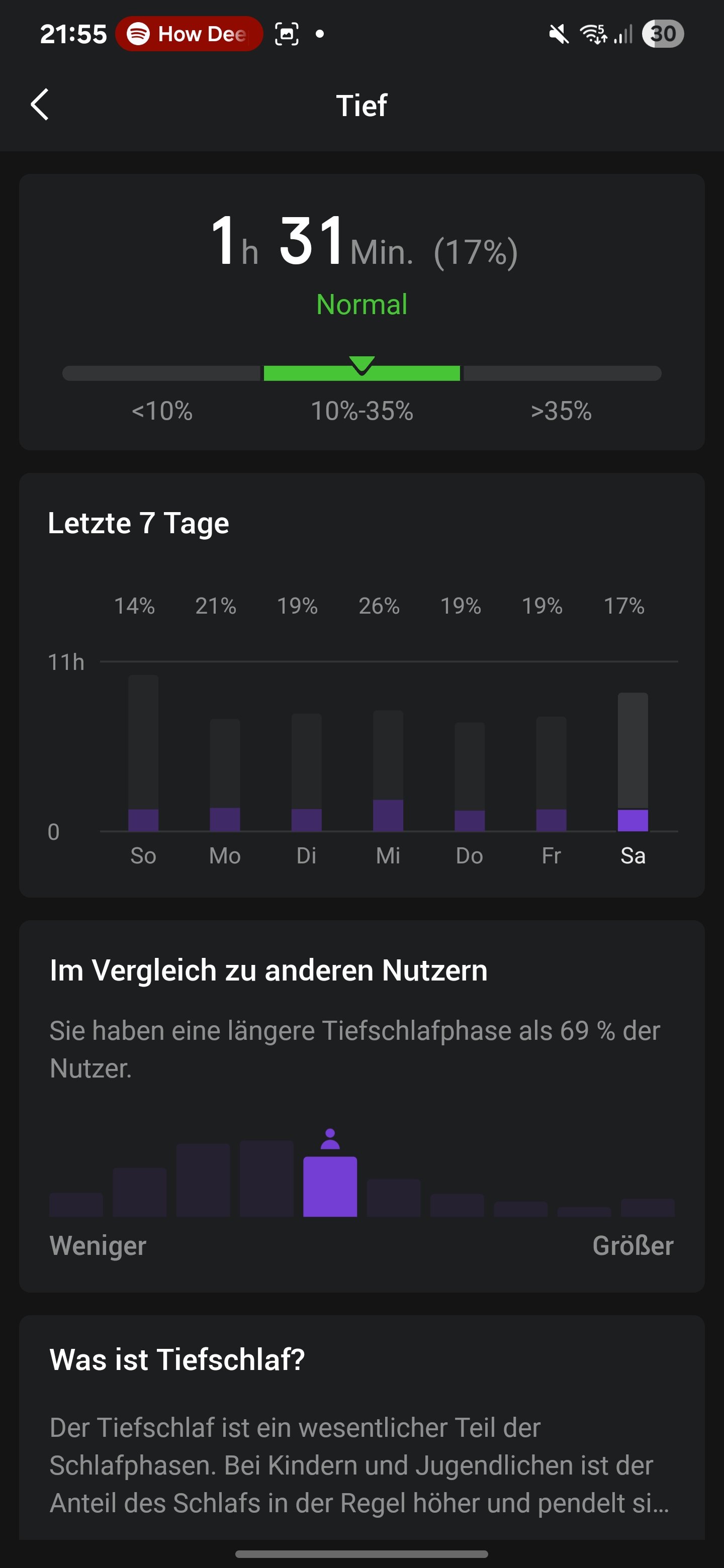Select the Mo bar in the 7-day chart
This screenshot has width=724, height=1568.
225,775
